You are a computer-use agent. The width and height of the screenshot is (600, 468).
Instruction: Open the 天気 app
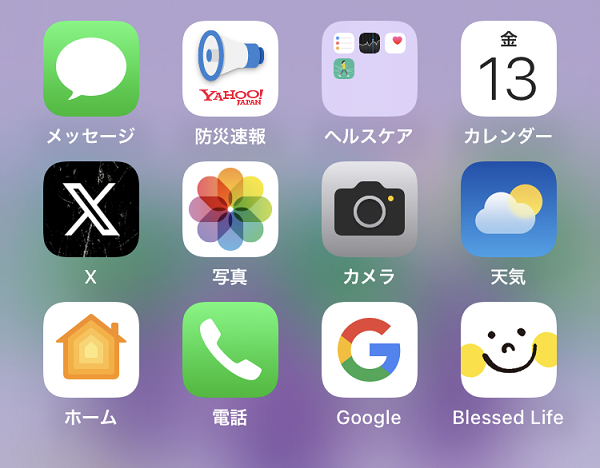pyautogui.click(x=508, y=209)
